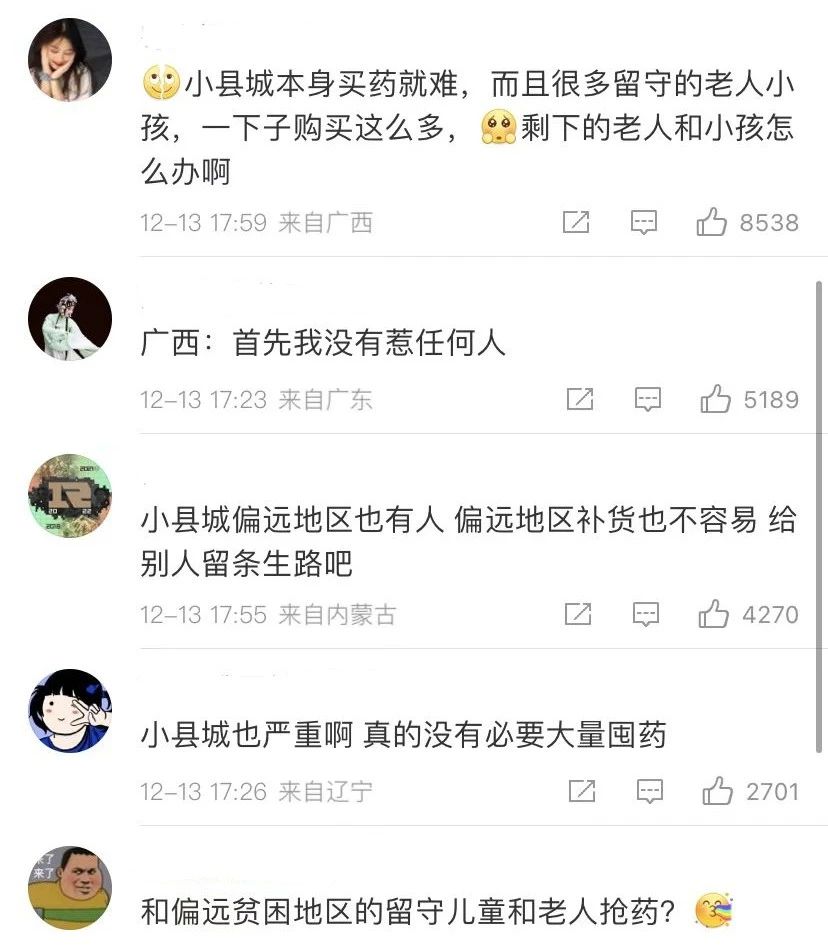Like the comment "广西：首先我没有惹任何人"
828x946 pixels.
(716, 400)
